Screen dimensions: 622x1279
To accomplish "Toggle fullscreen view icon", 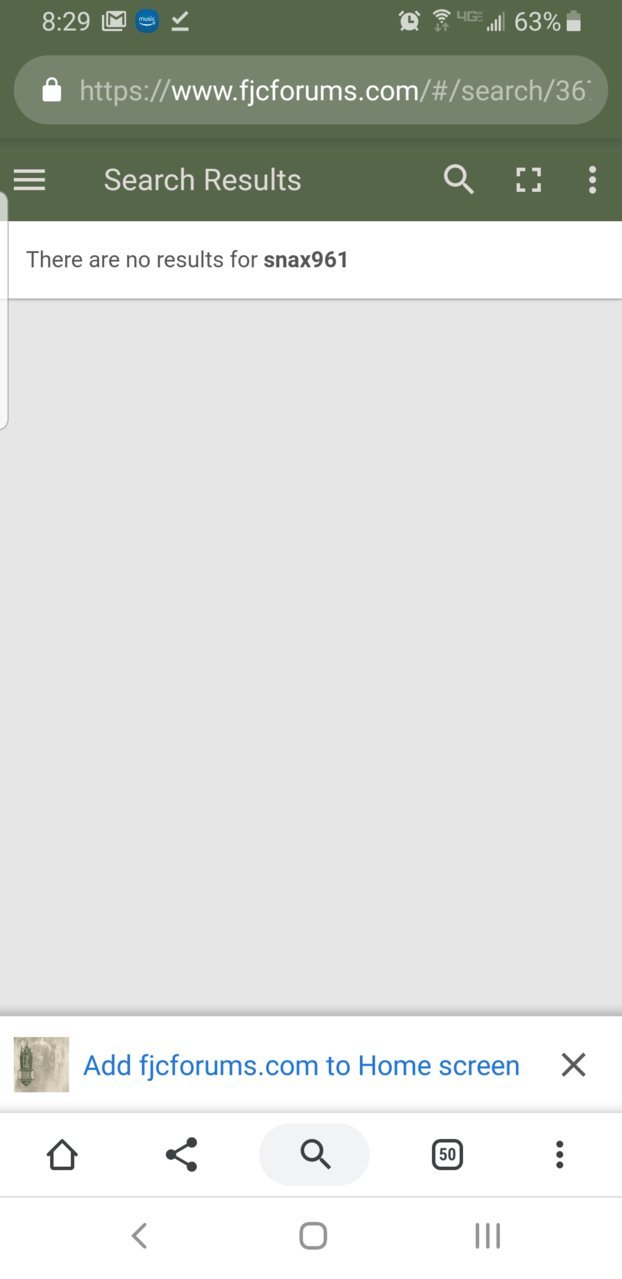I will pos(528,180).
